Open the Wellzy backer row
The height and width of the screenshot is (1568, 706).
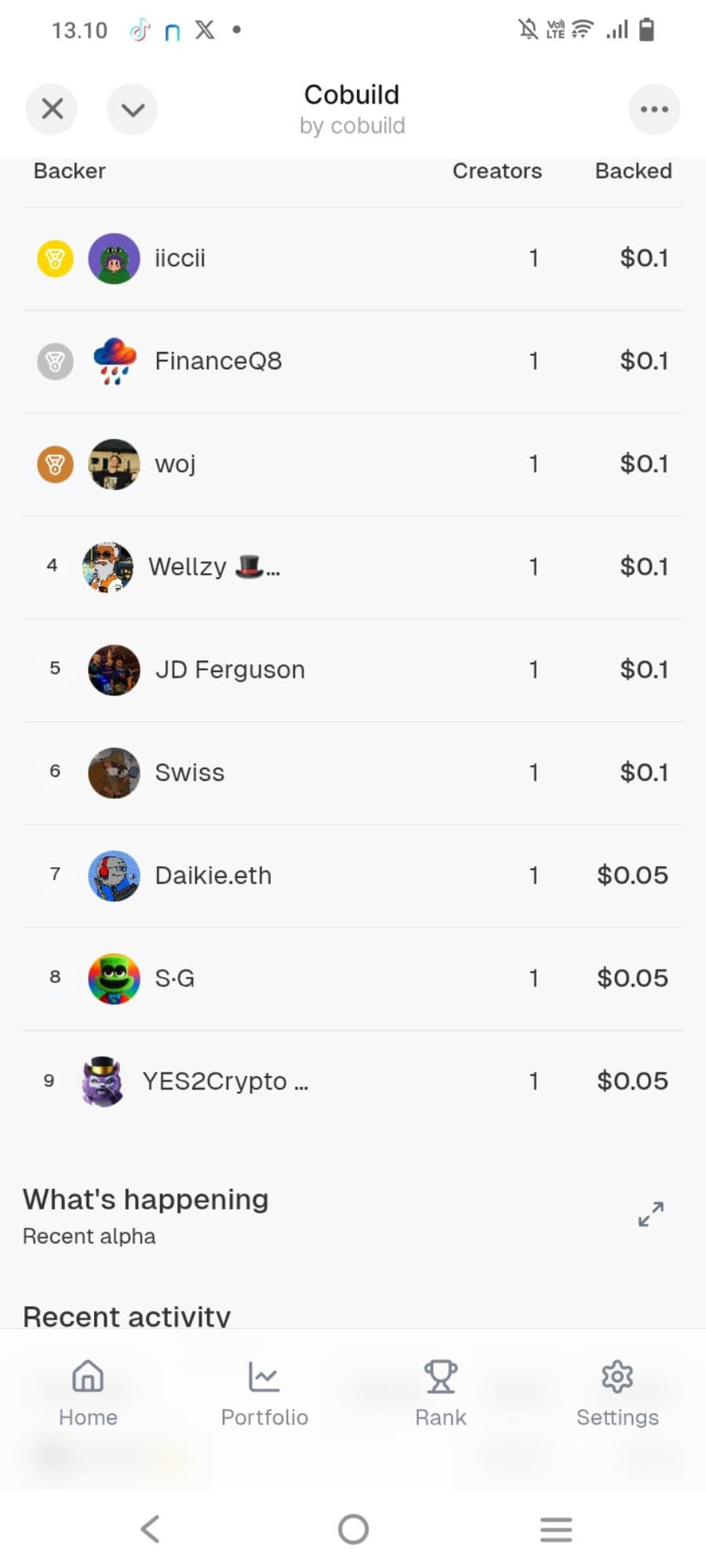pos(353,566)
